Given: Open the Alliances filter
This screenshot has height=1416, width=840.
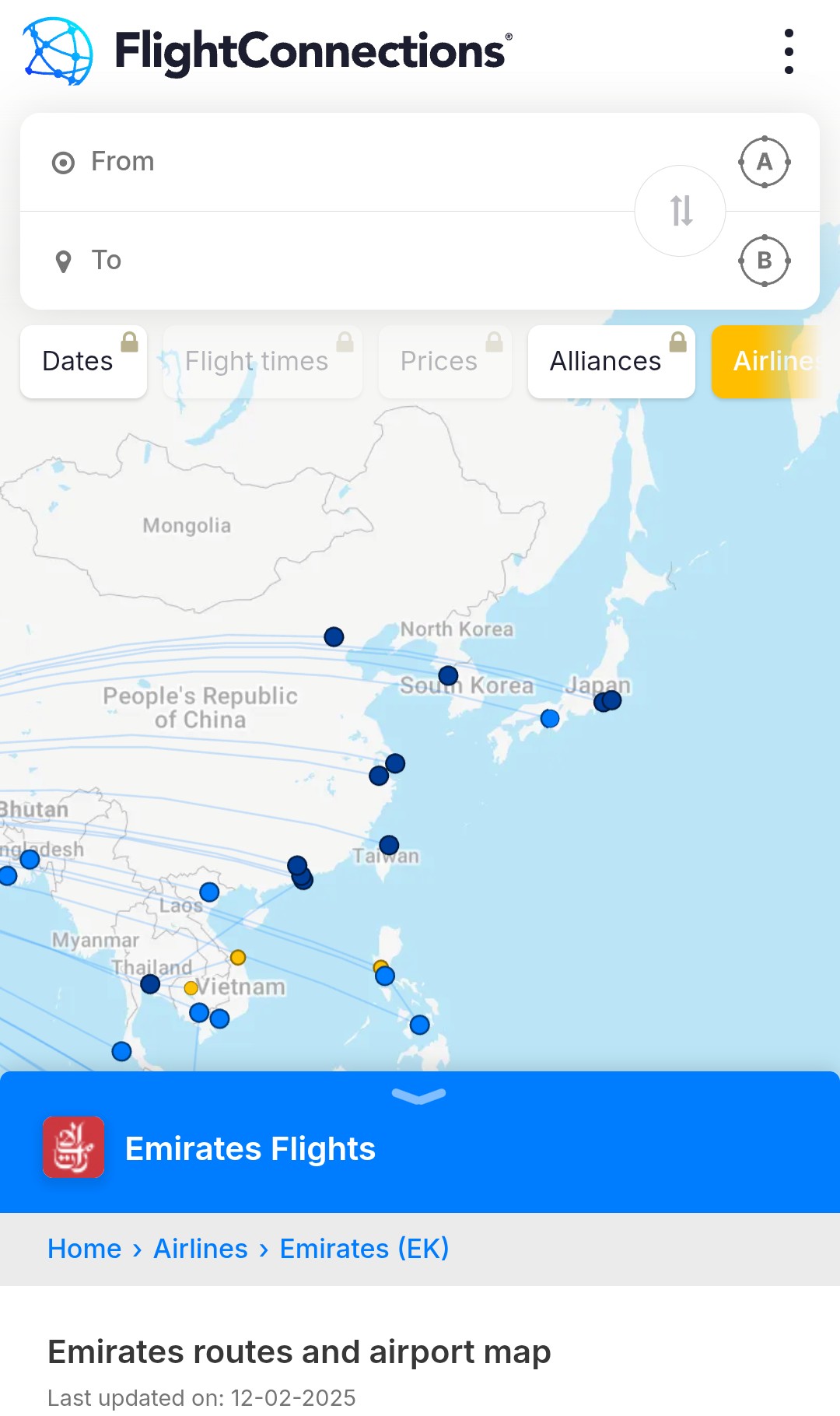Looking at the screenshot, I should [611, 362].
